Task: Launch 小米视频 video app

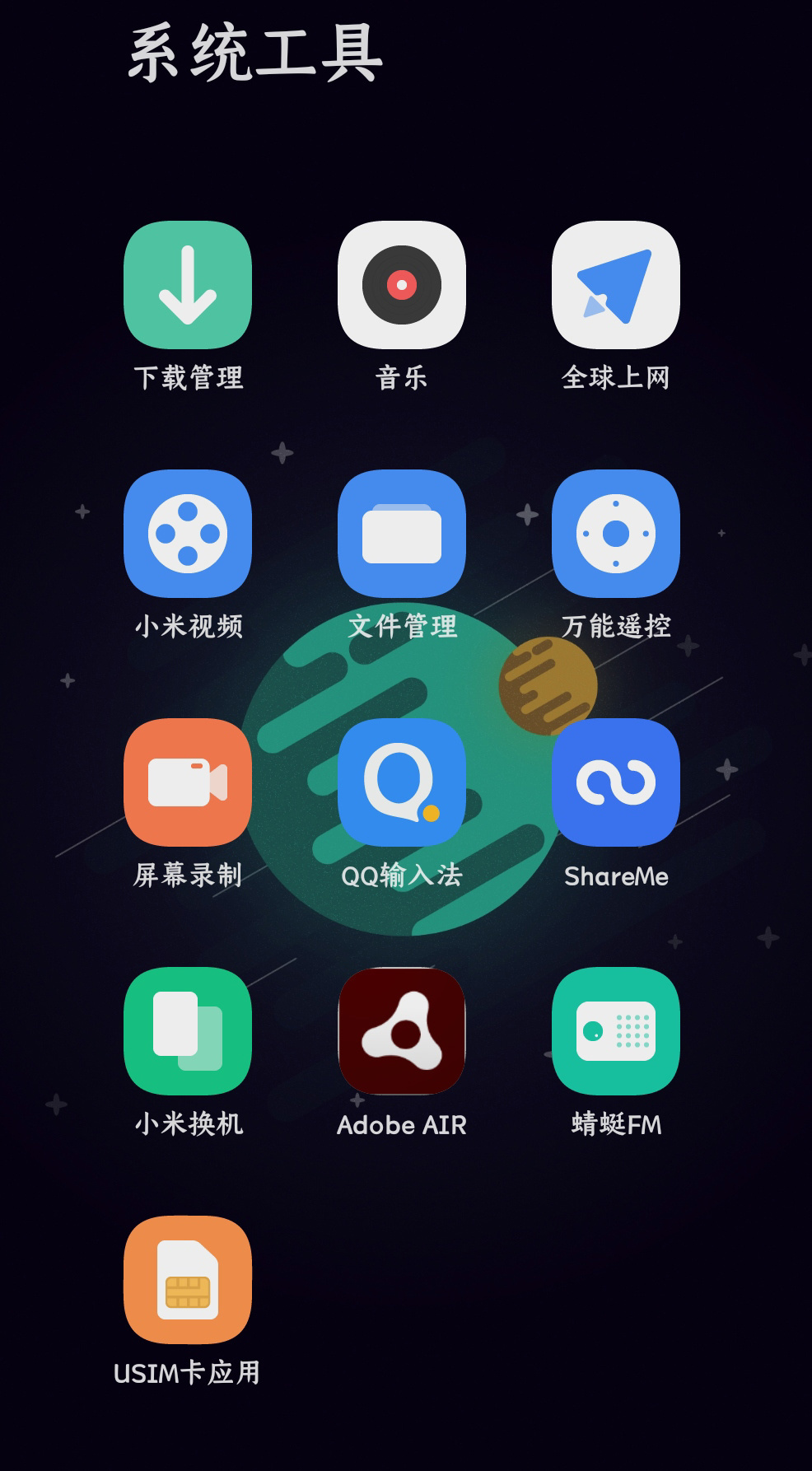Action: click(x=188, y=534)
